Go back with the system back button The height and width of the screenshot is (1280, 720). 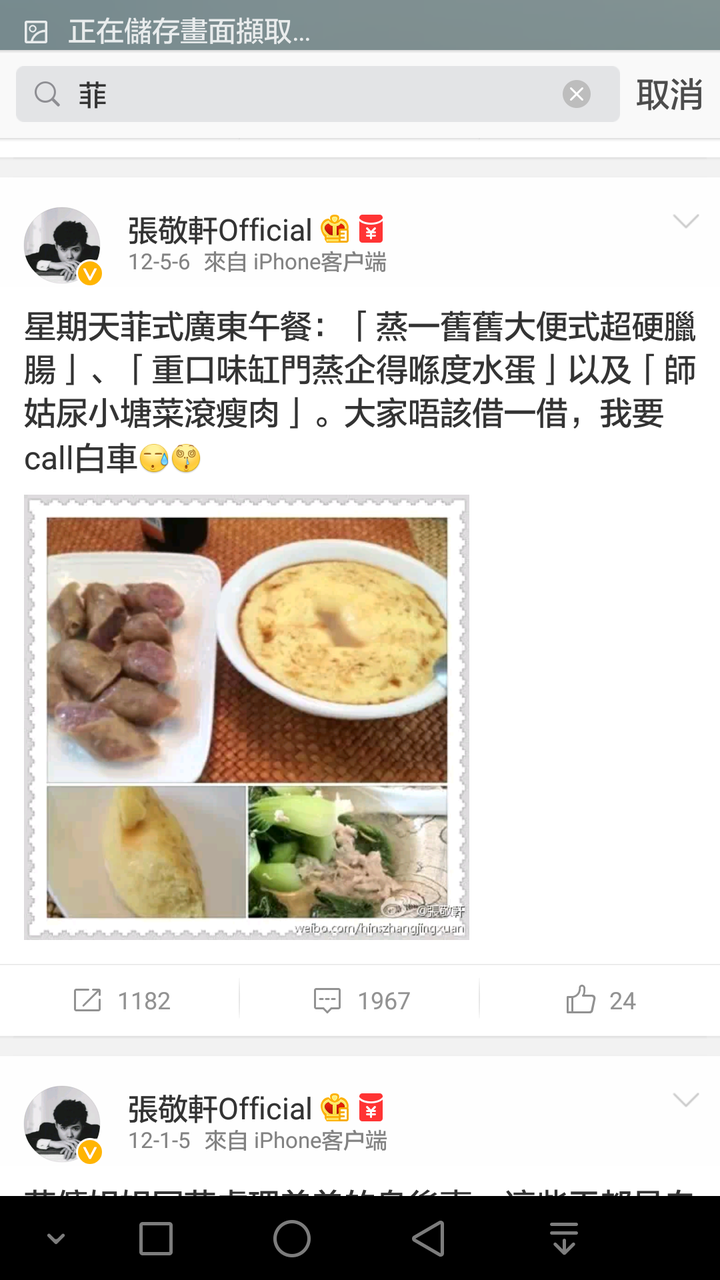pos(428,1239)
